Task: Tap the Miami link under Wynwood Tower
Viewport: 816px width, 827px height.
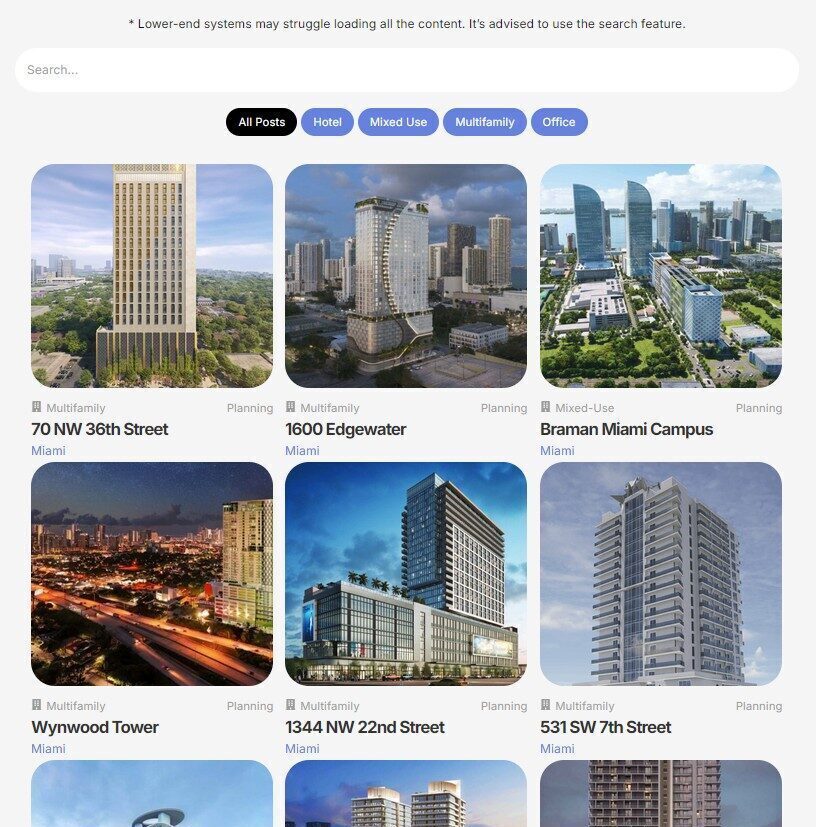Action: point(48,748)
